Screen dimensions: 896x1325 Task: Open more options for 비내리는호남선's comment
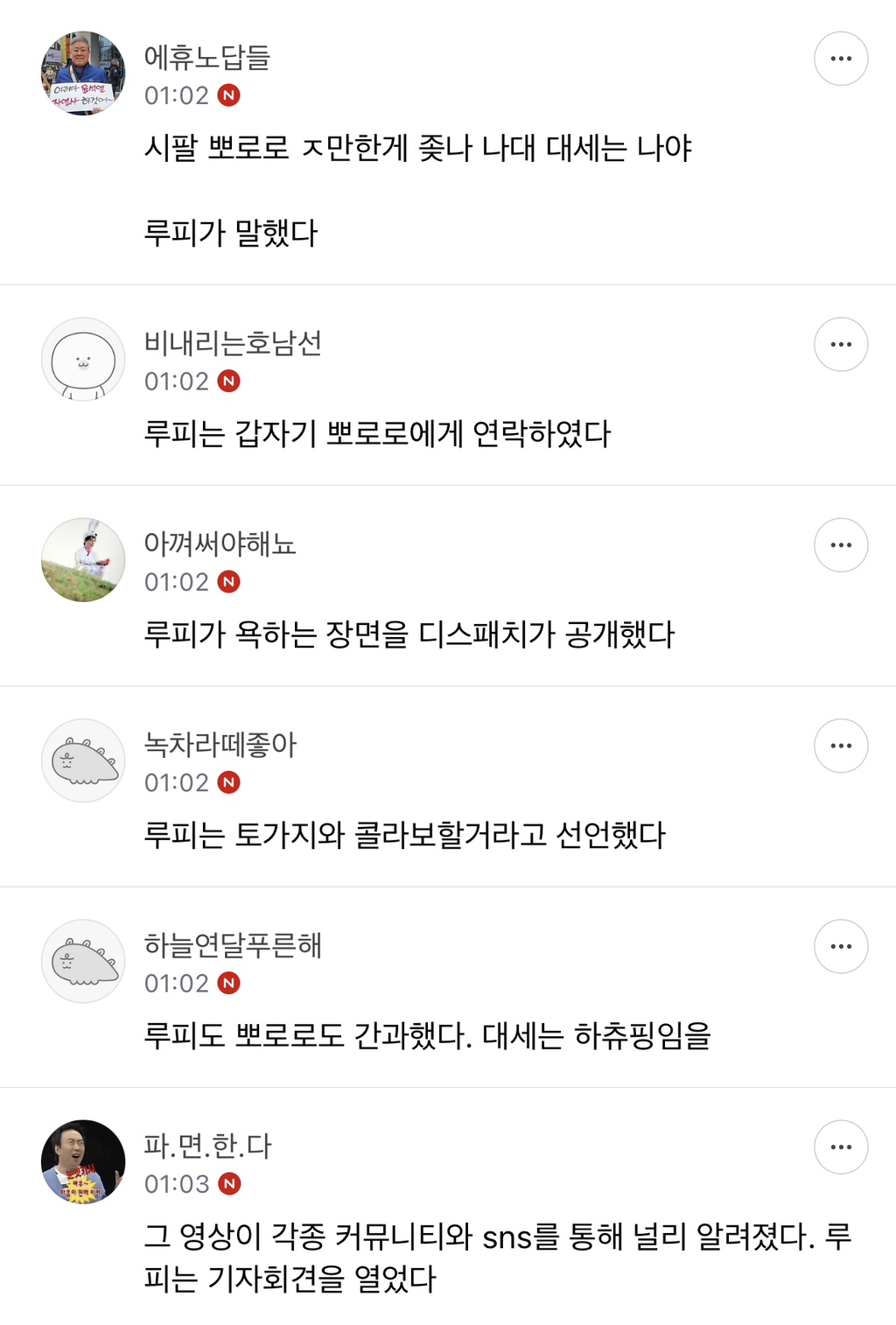841,344
